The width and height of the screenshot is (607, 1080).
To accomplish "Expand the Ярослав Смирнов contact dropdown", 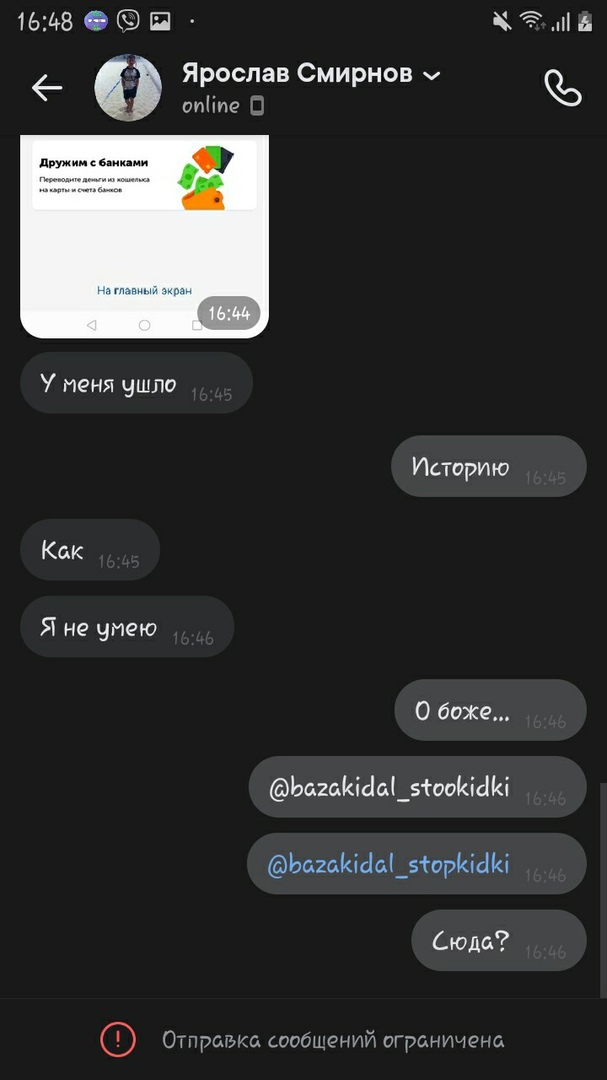I will [432, 75].
